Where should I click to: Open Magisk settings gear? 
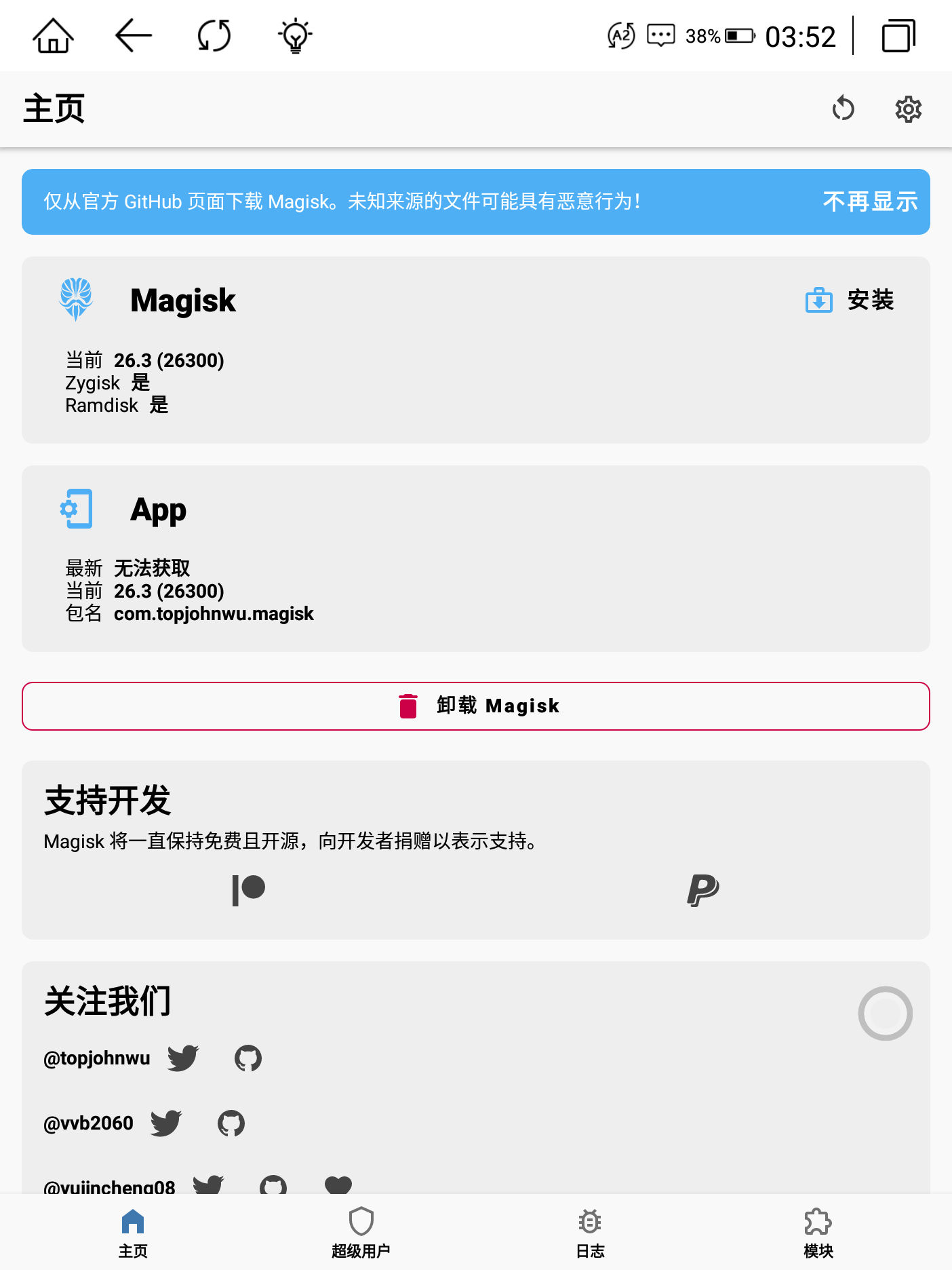[908, 109]
